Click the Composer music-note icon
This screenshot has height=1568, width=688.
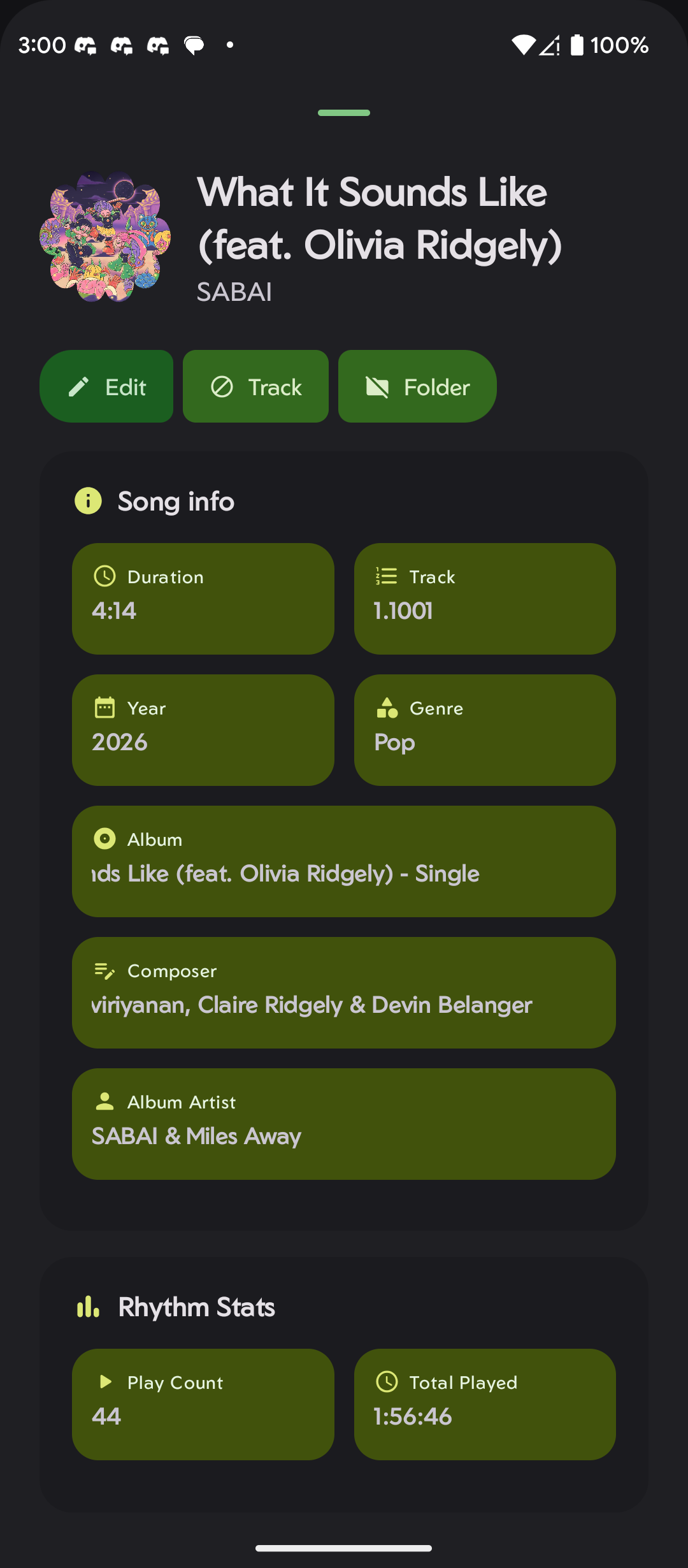click(x=104, y=971)
